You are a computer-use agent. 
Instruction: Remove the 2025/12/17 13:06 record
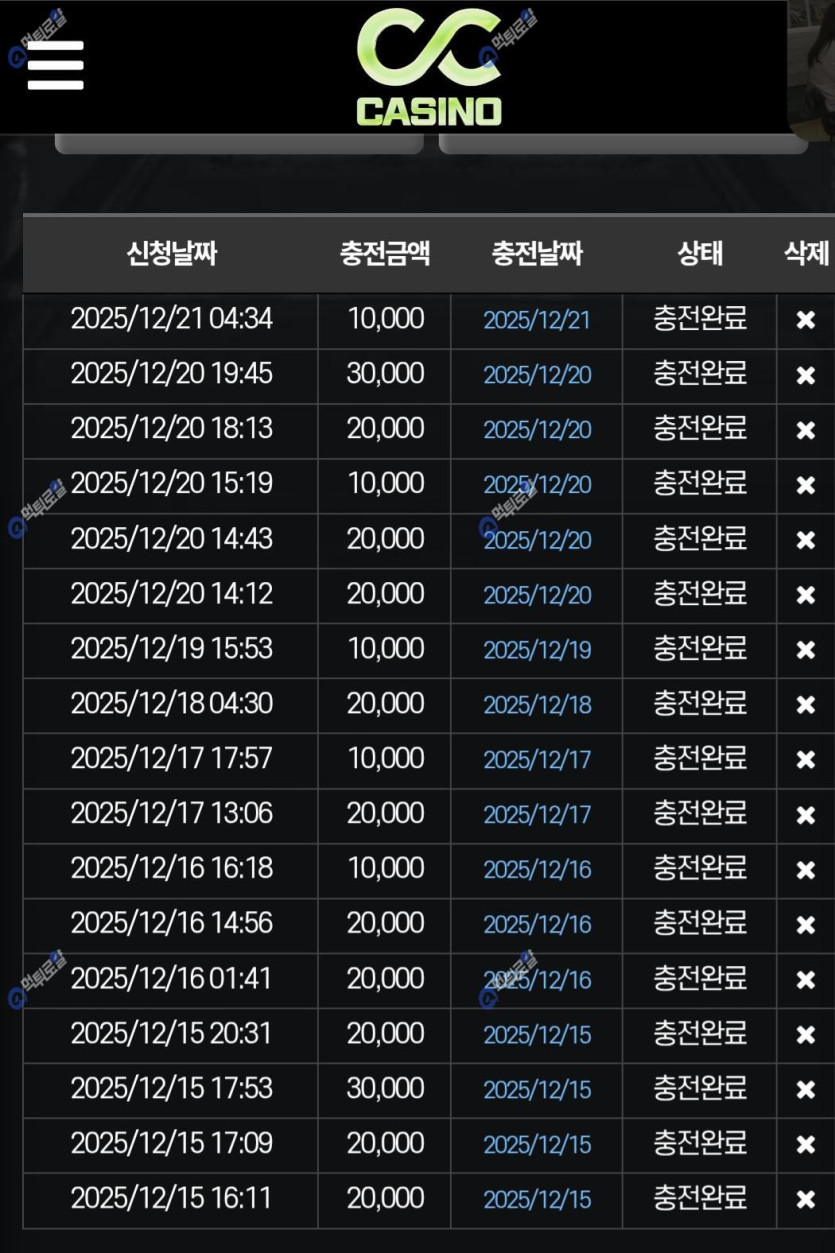pyautogui.click(x=805, y=815)
